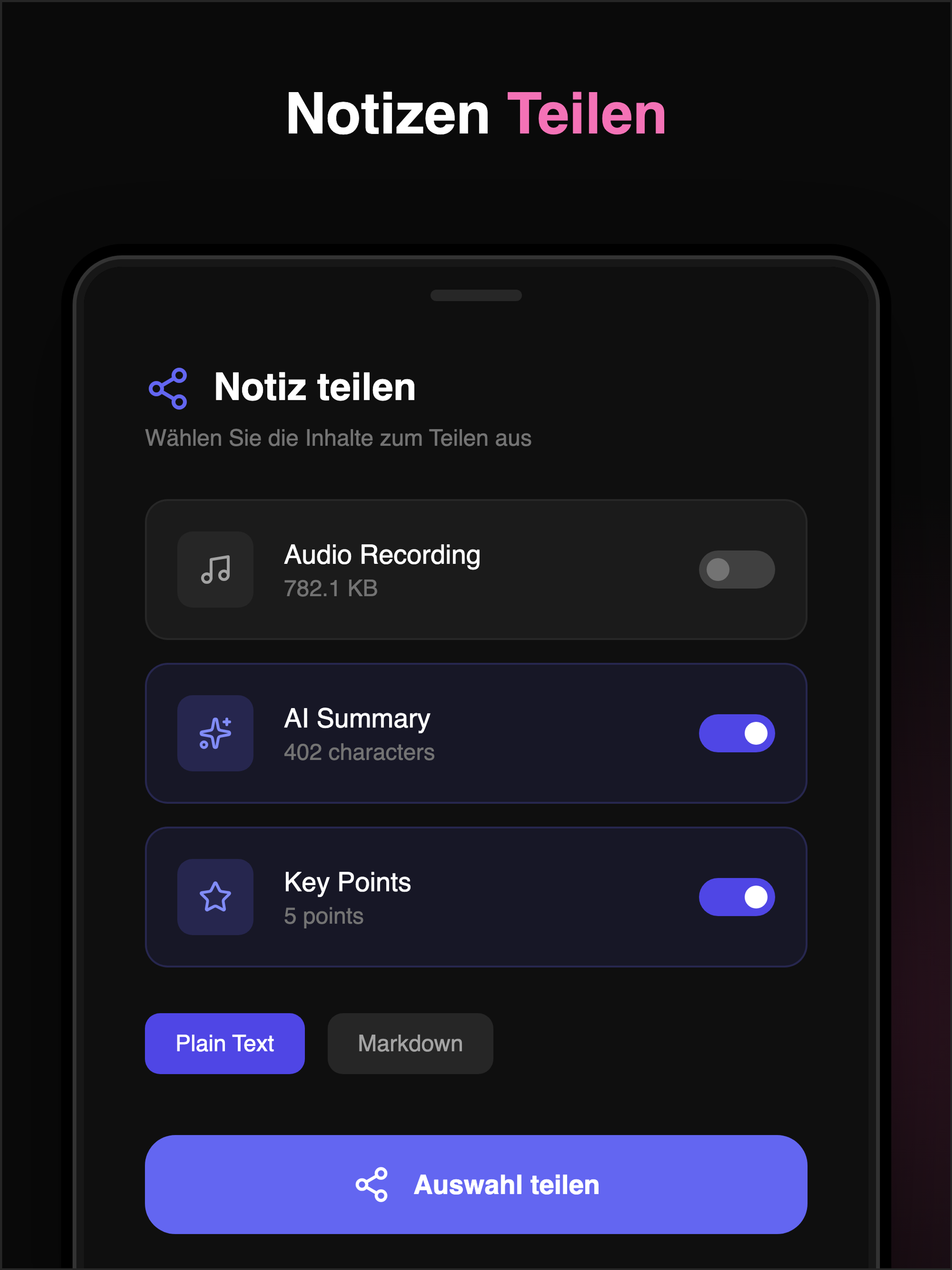
Task: Click the AI Summary card
Action: coord(476,734)
